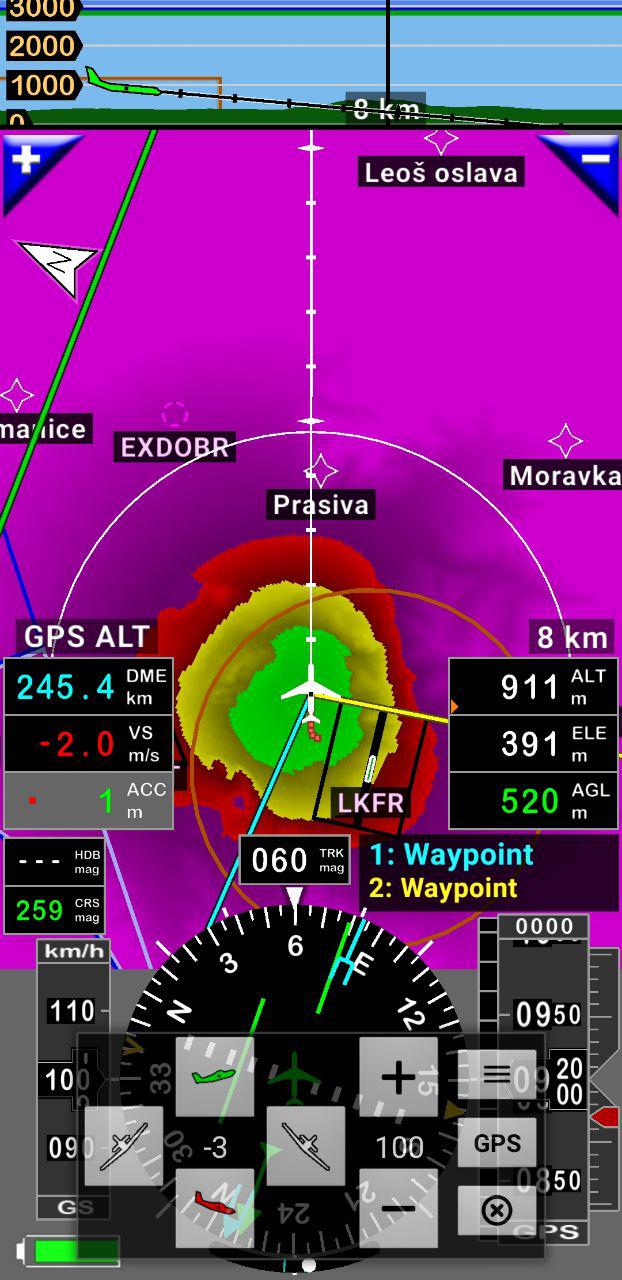Increase value 100 with plus button
The image size is (622, 1280).
tap(398, 1076)
